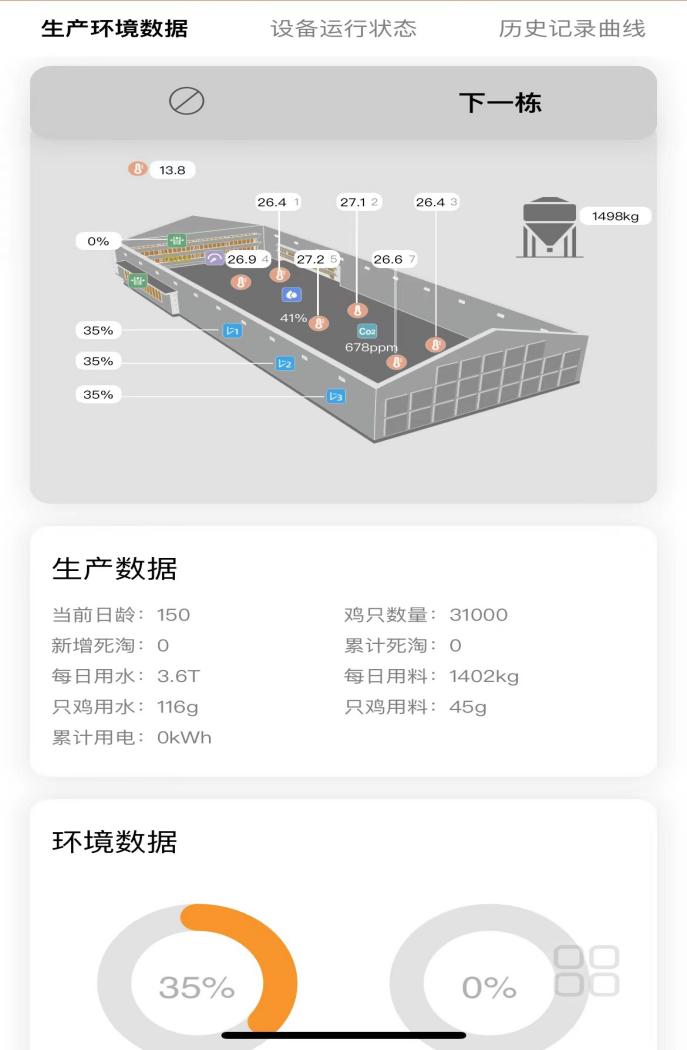Viewport: 687px width, 1050px height.
Task: Go to the next building with 下一栋
Action: pos(500,102)
